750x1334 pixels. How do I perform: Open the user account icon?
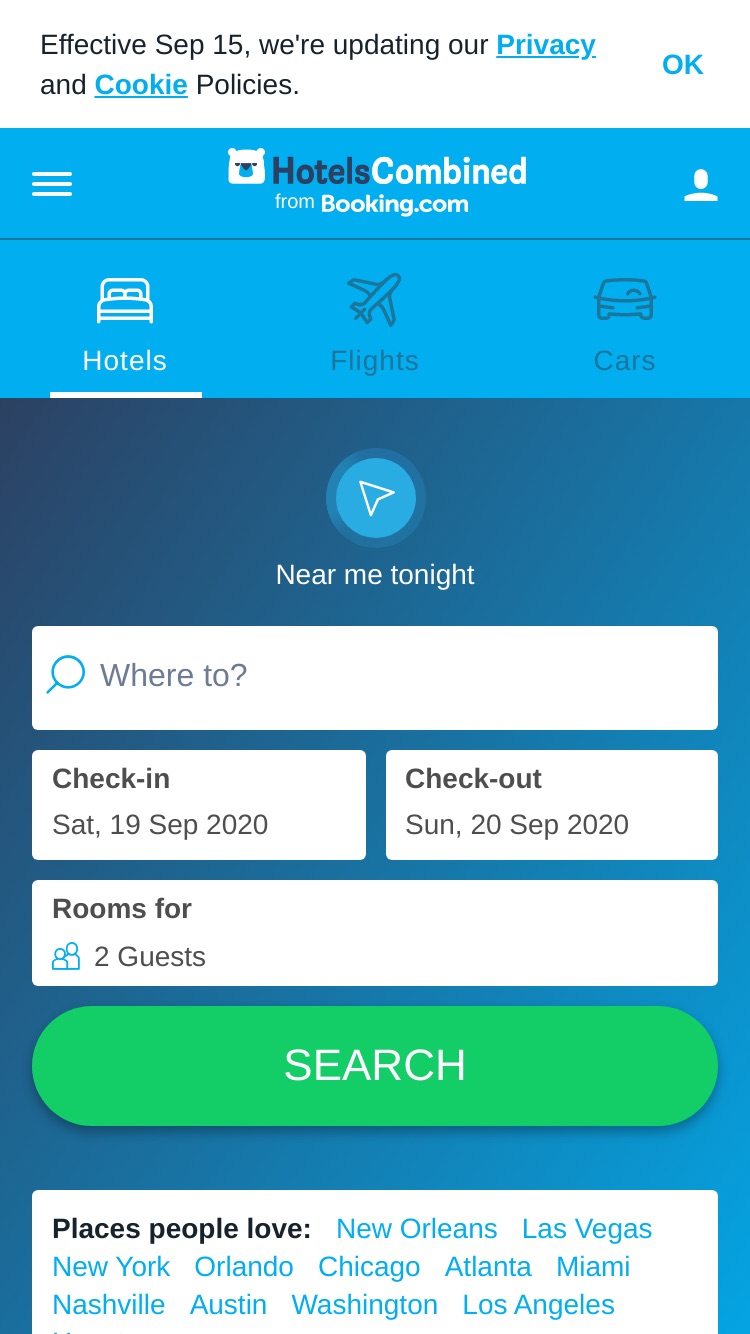coord(701,184)
